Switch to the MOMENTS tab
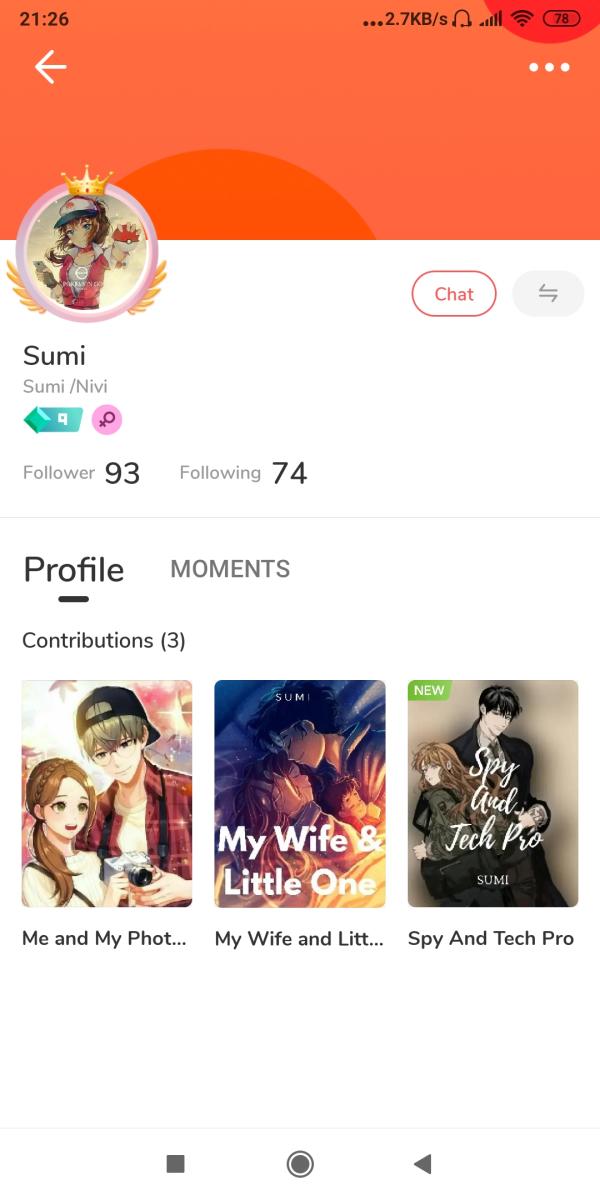 point(230,569)
